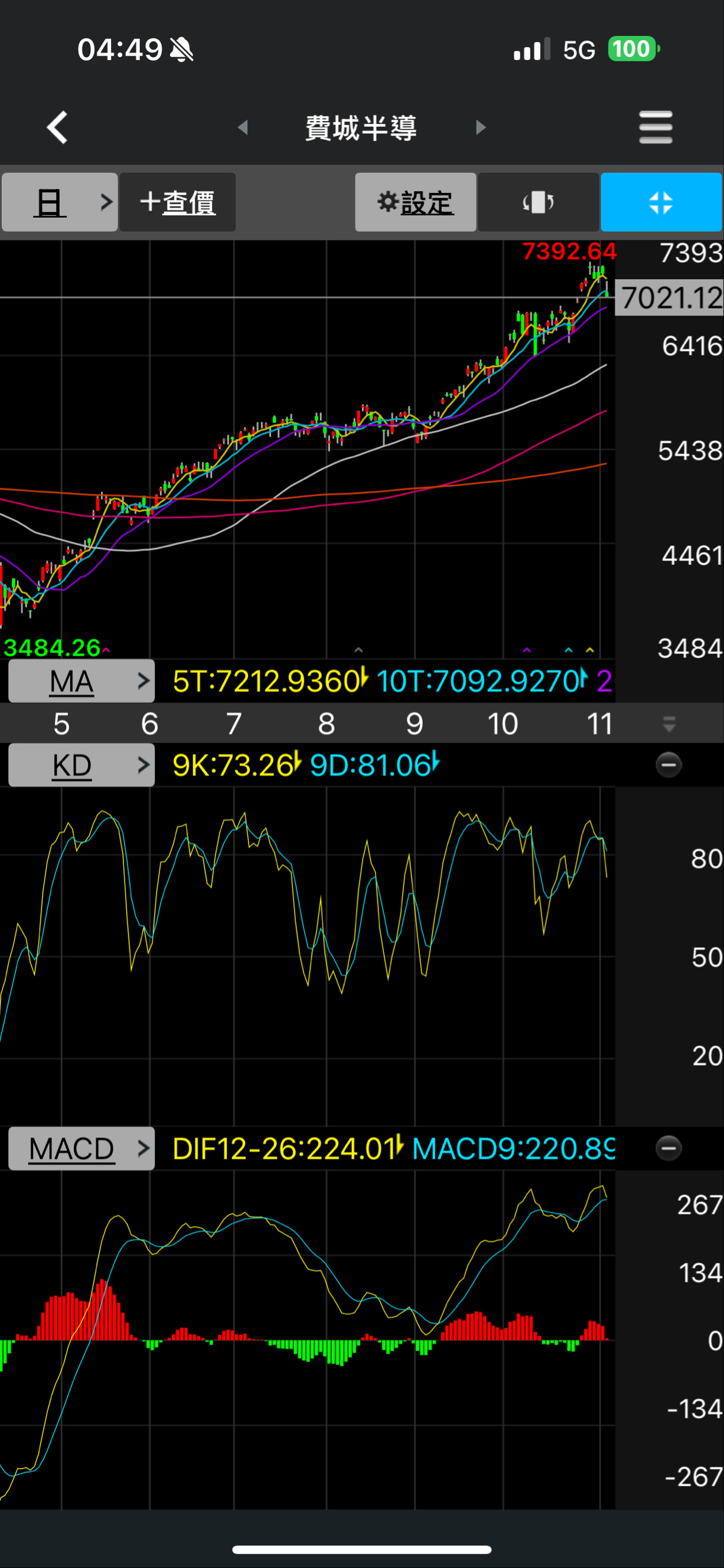The width and height of the screenshot is (724, 1568).
Task: Toggle the blue fullscreen collapse button
Action: click(x=661, y=202)
